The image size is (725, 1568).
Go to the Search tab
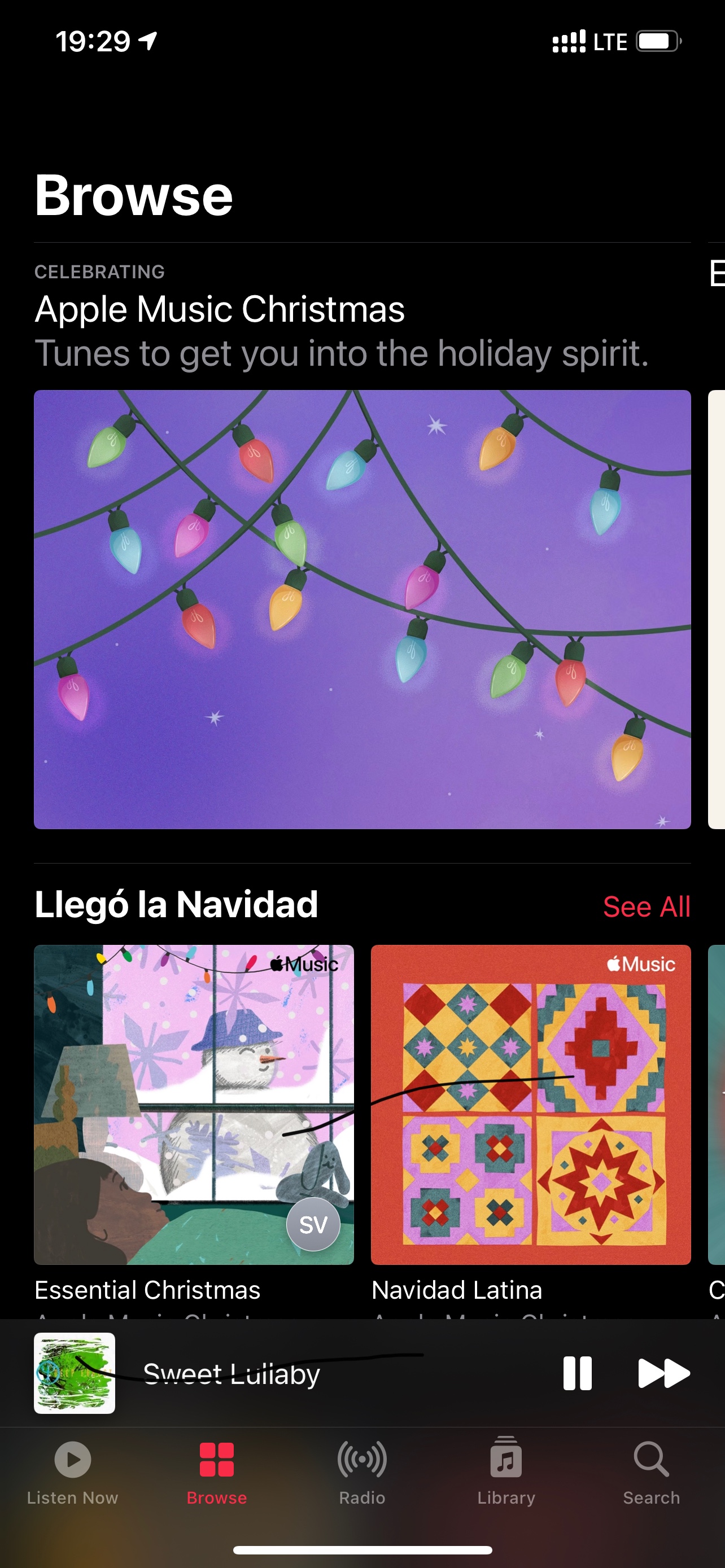click(650, 1472)
